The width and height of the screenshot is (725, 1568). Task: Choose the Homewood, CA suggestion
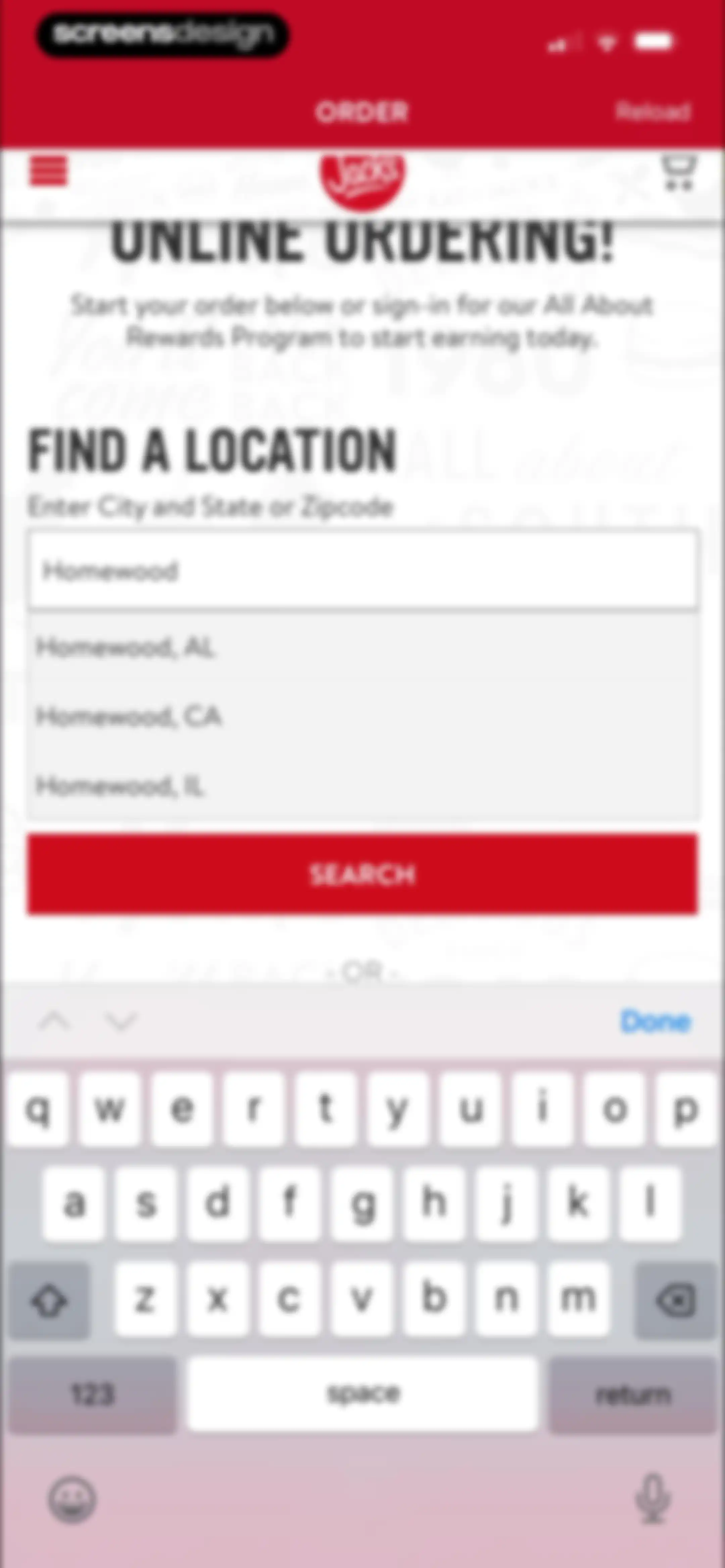point(363,717)
